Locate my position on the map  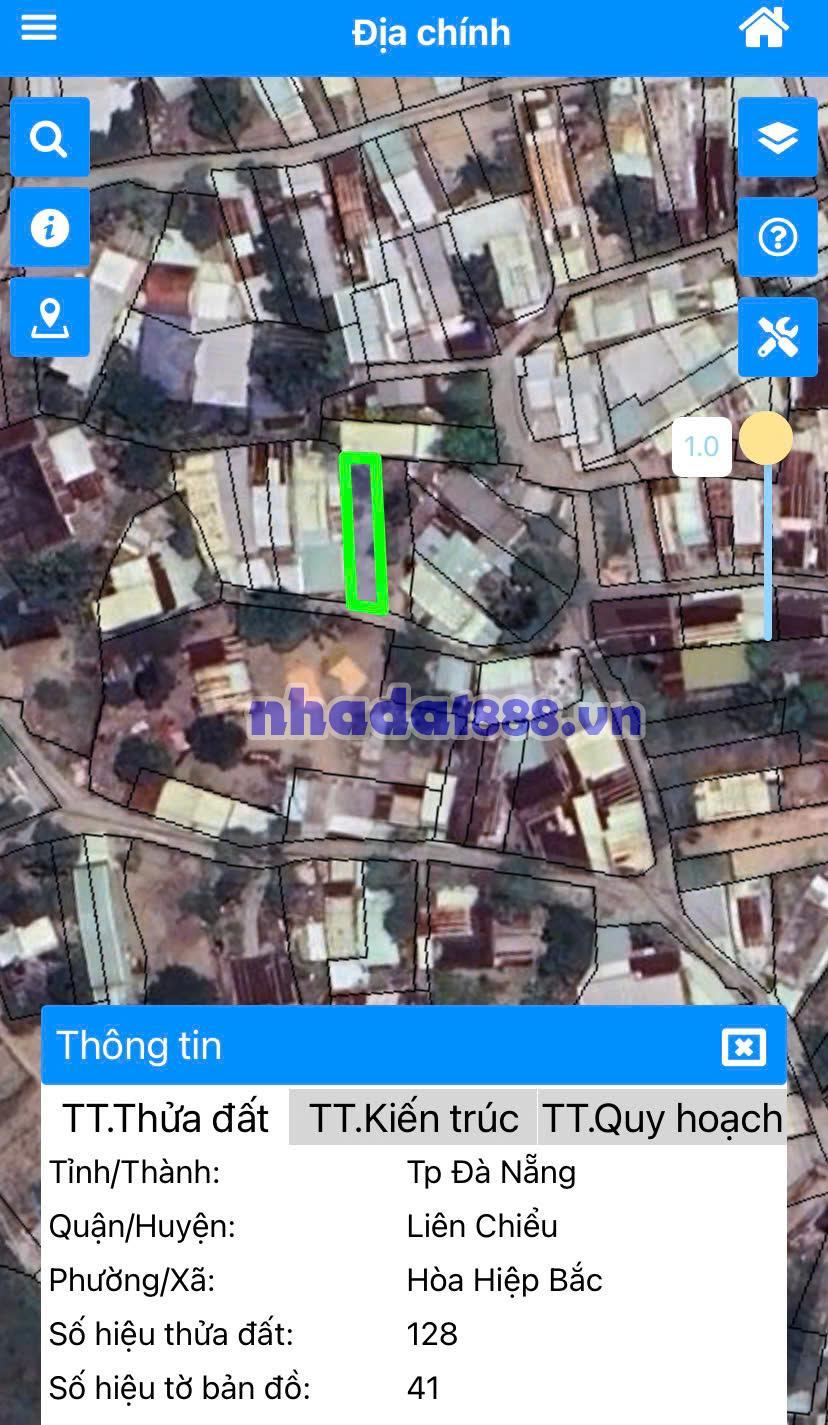[x=49, y=318]
